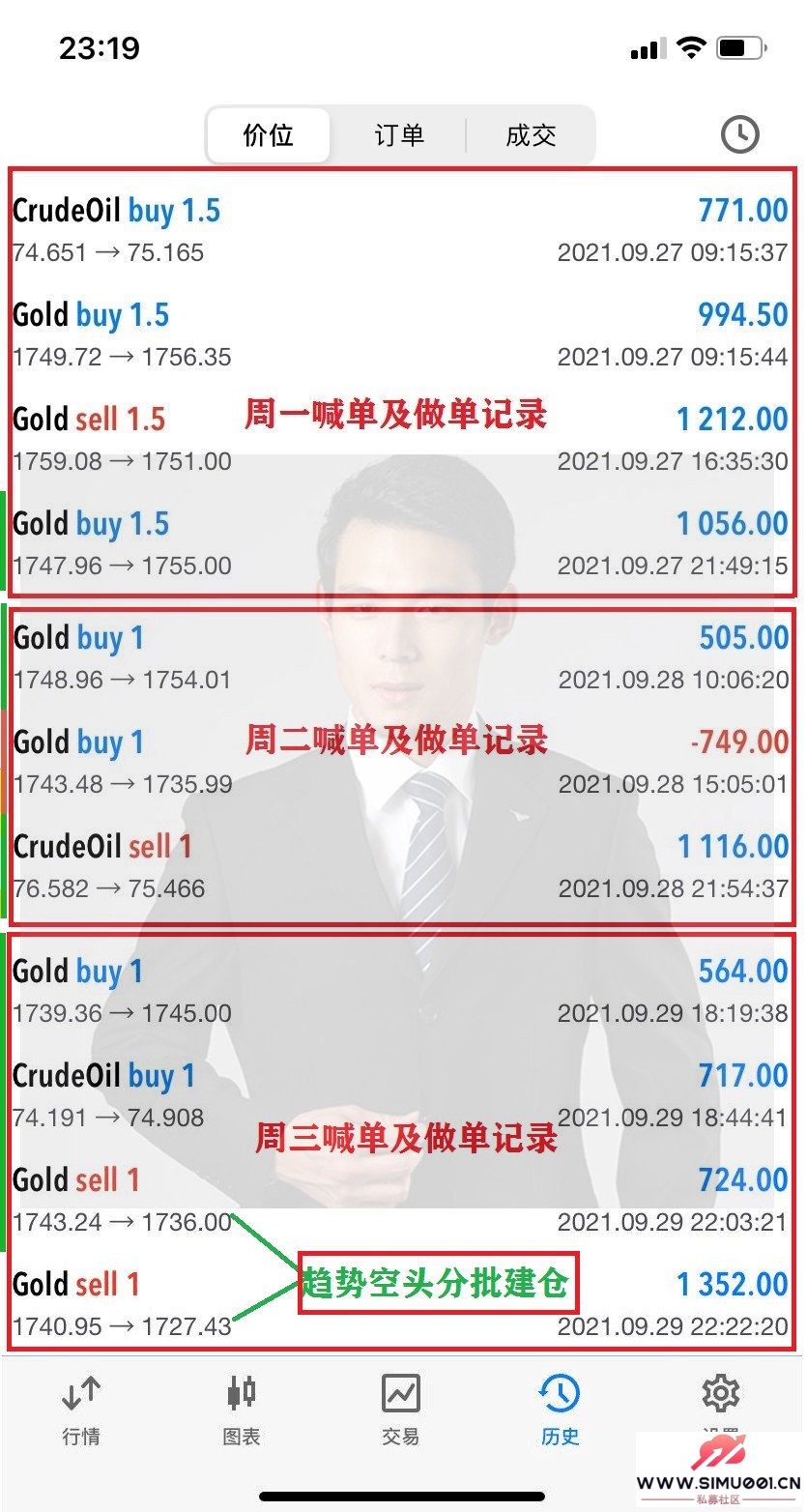Open the date range clock icon
The image size is (807, 1512).
click(739, 135)
